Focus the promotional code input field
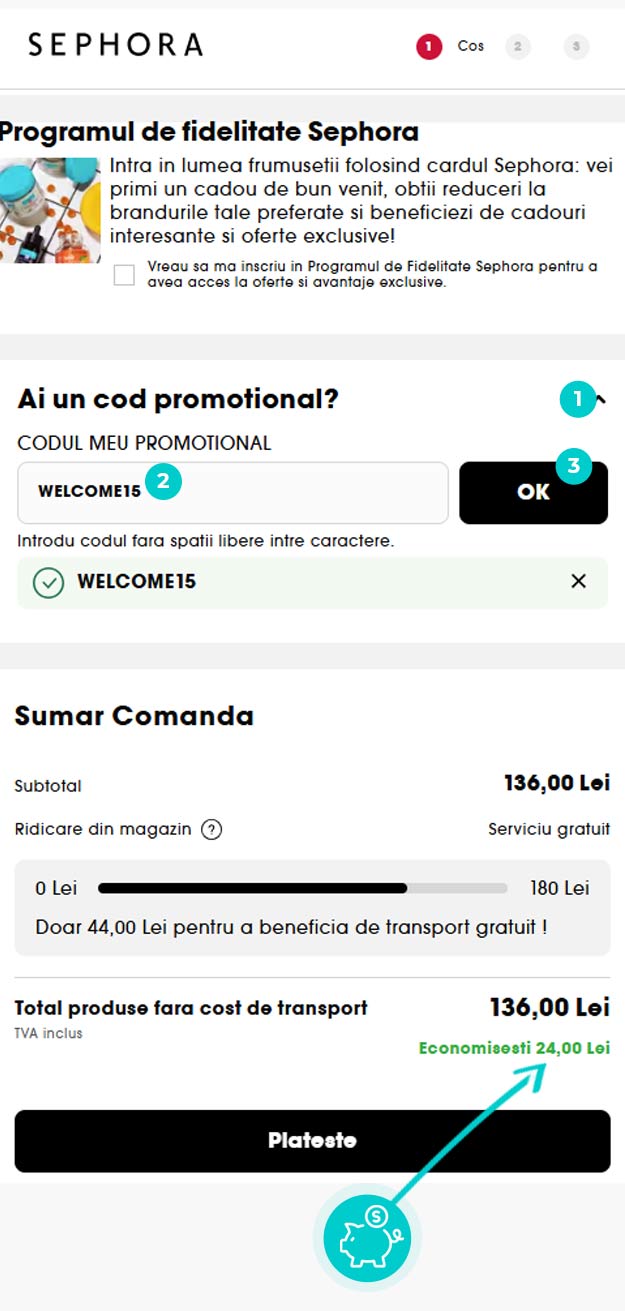The height and width of the screenshot is (1311, 625). pyautogui.click(x=233, y=492)
